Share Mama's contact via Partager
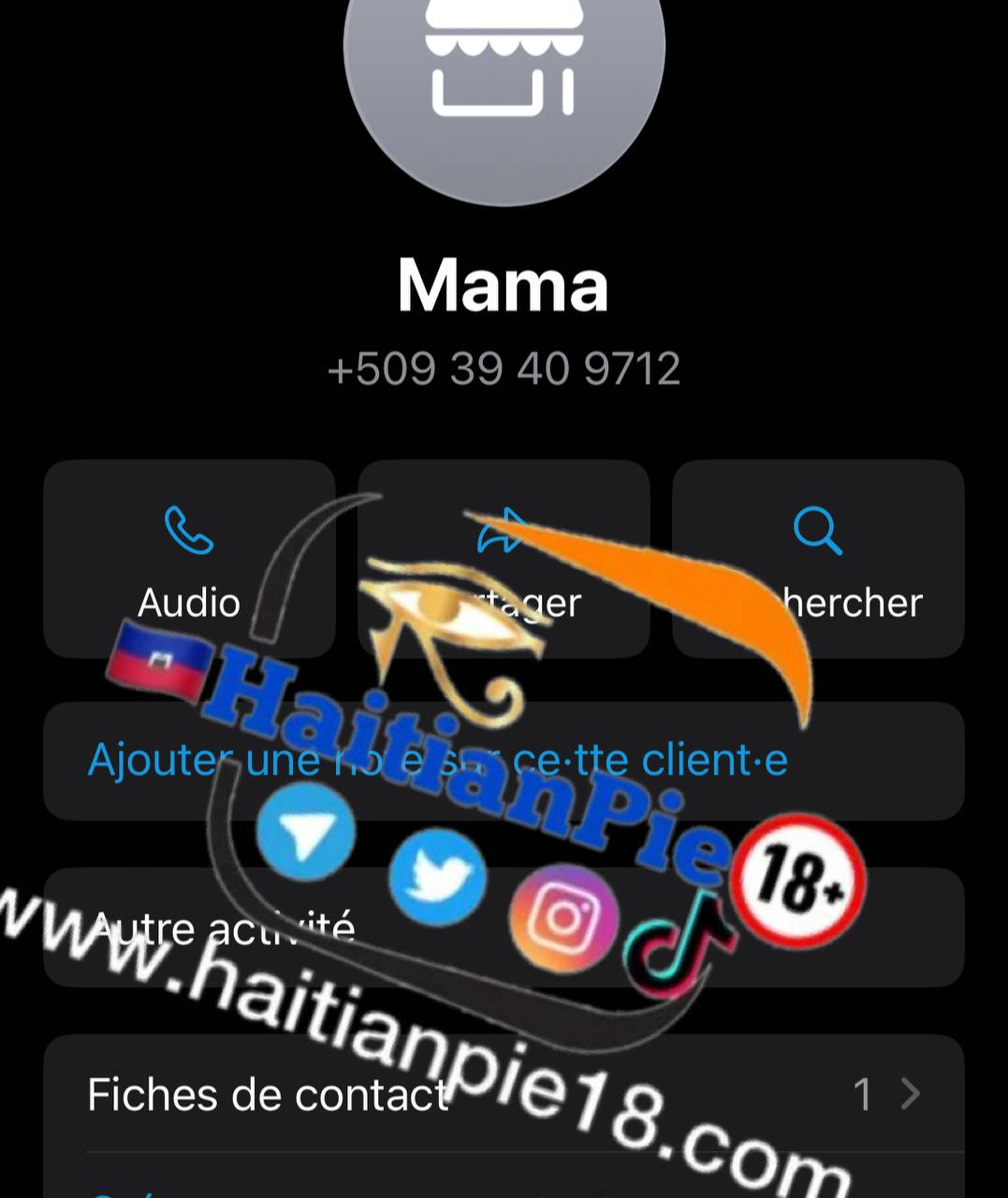1008x1198 pixels. 504,559
